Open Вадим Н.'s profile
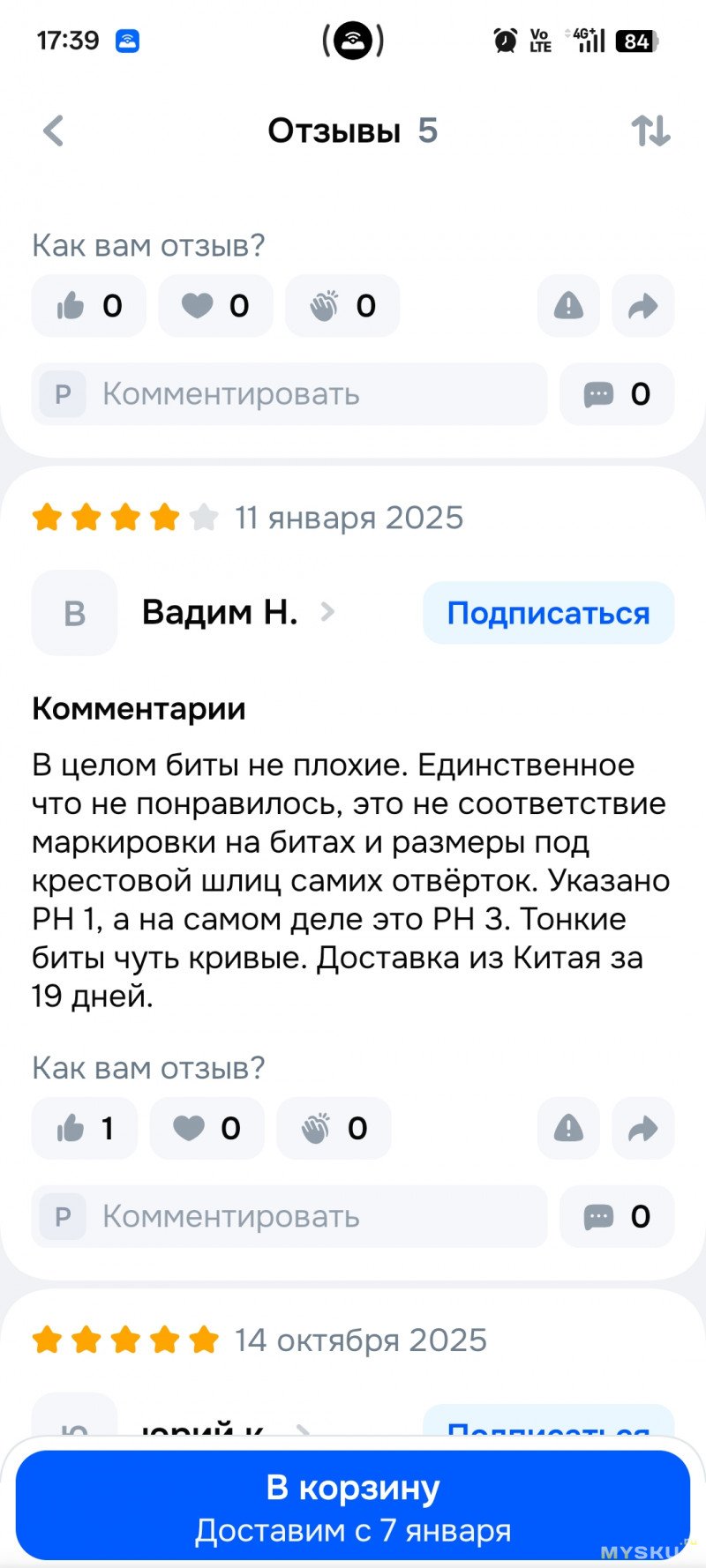The image size is (706, 1568). click(x=221, y=612)
